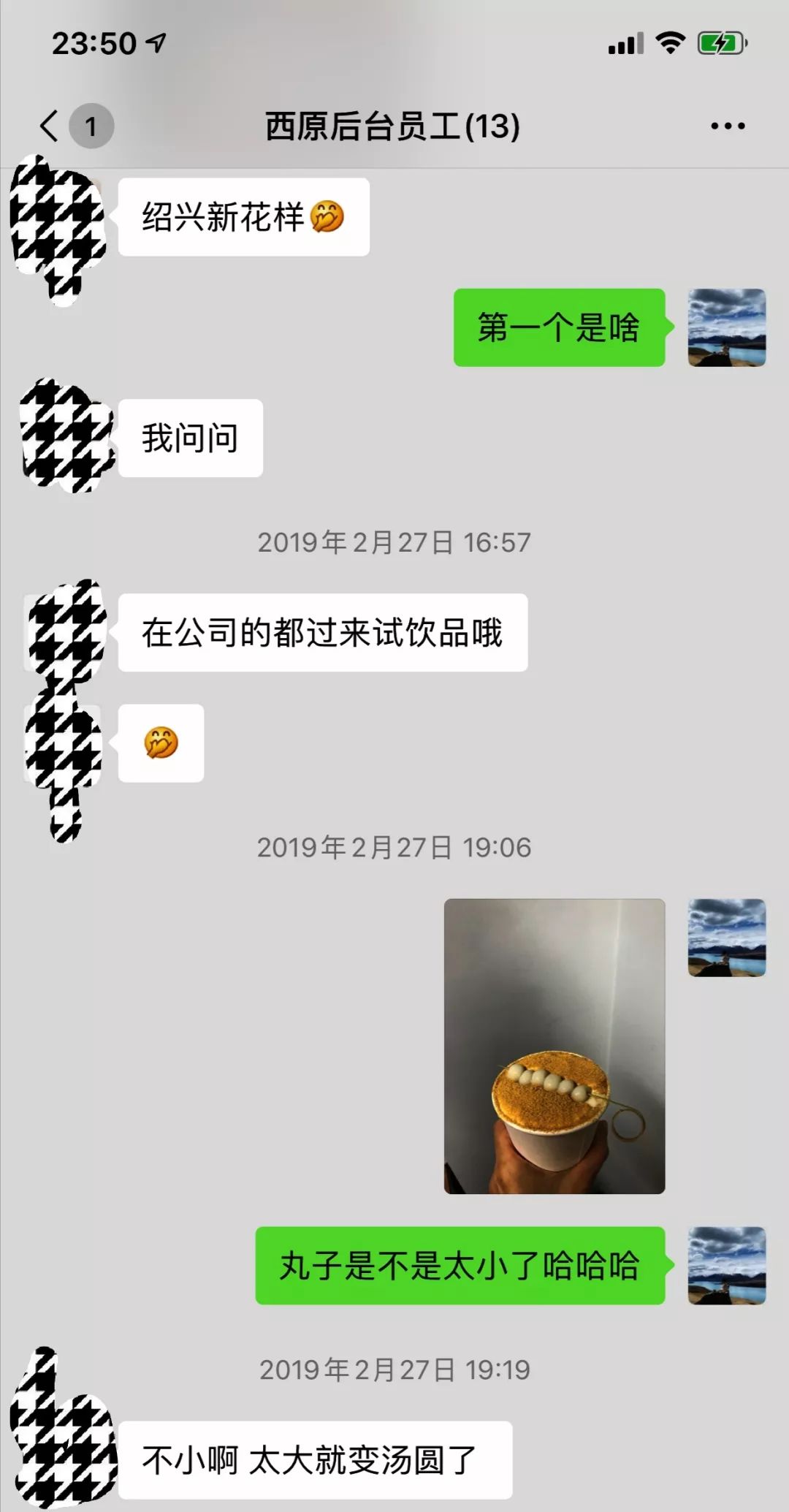
Task: Tap the timestamp 2019年2月27日 16:57
Action: 394,542
